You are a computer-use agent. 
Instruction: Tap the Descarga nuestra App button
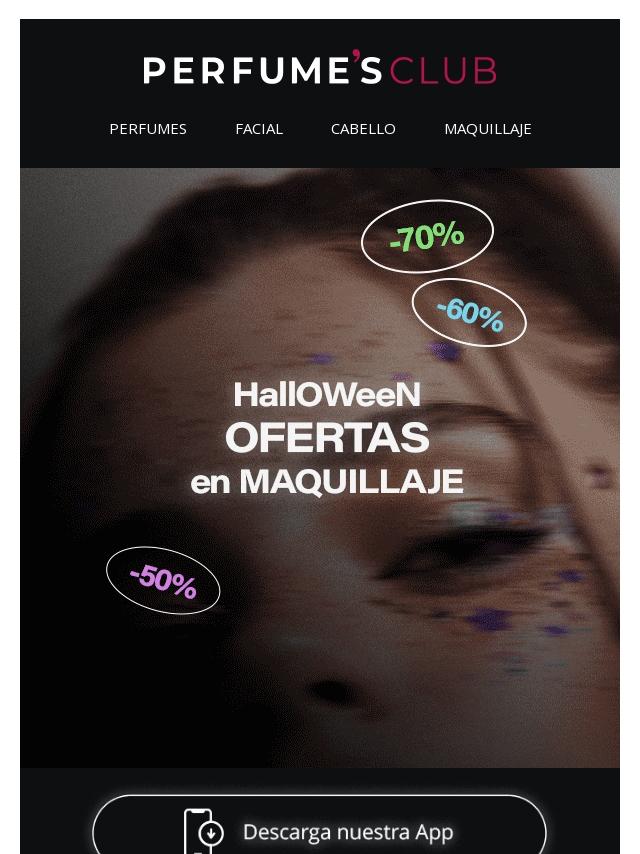pyautogui.click(x=320, y=830)
